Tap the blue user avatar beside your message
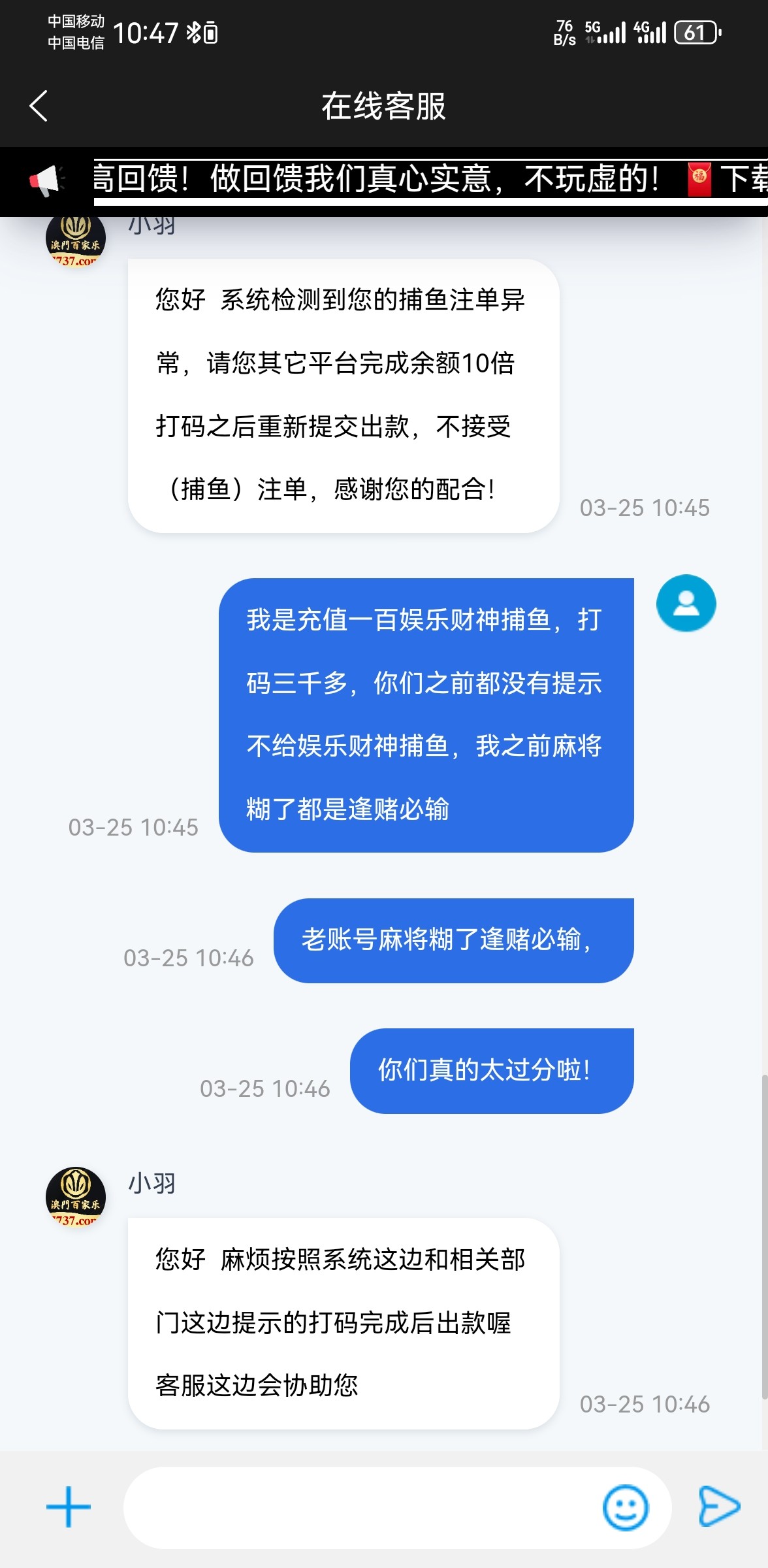 pyautogui.click(x=687, y=604)
